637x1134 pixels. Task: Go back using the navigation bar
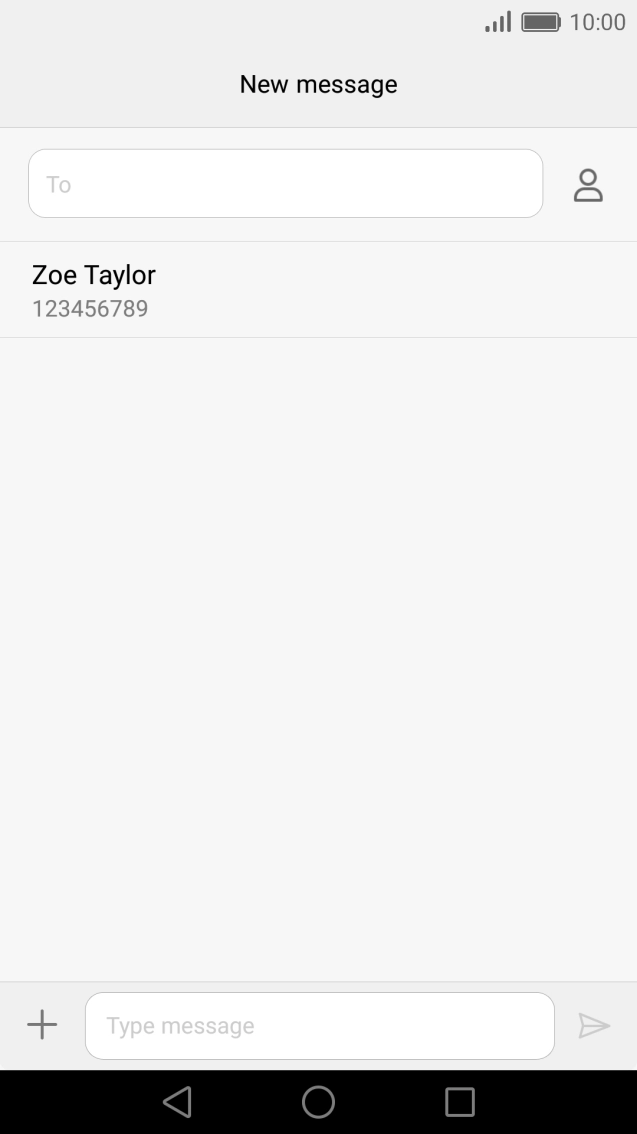tap(177, 1102)
